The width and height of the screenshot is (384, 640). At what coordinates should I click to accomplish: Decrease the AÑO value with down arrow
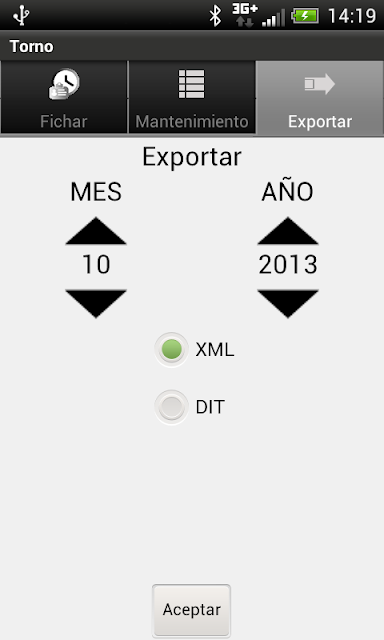[288, 304]
